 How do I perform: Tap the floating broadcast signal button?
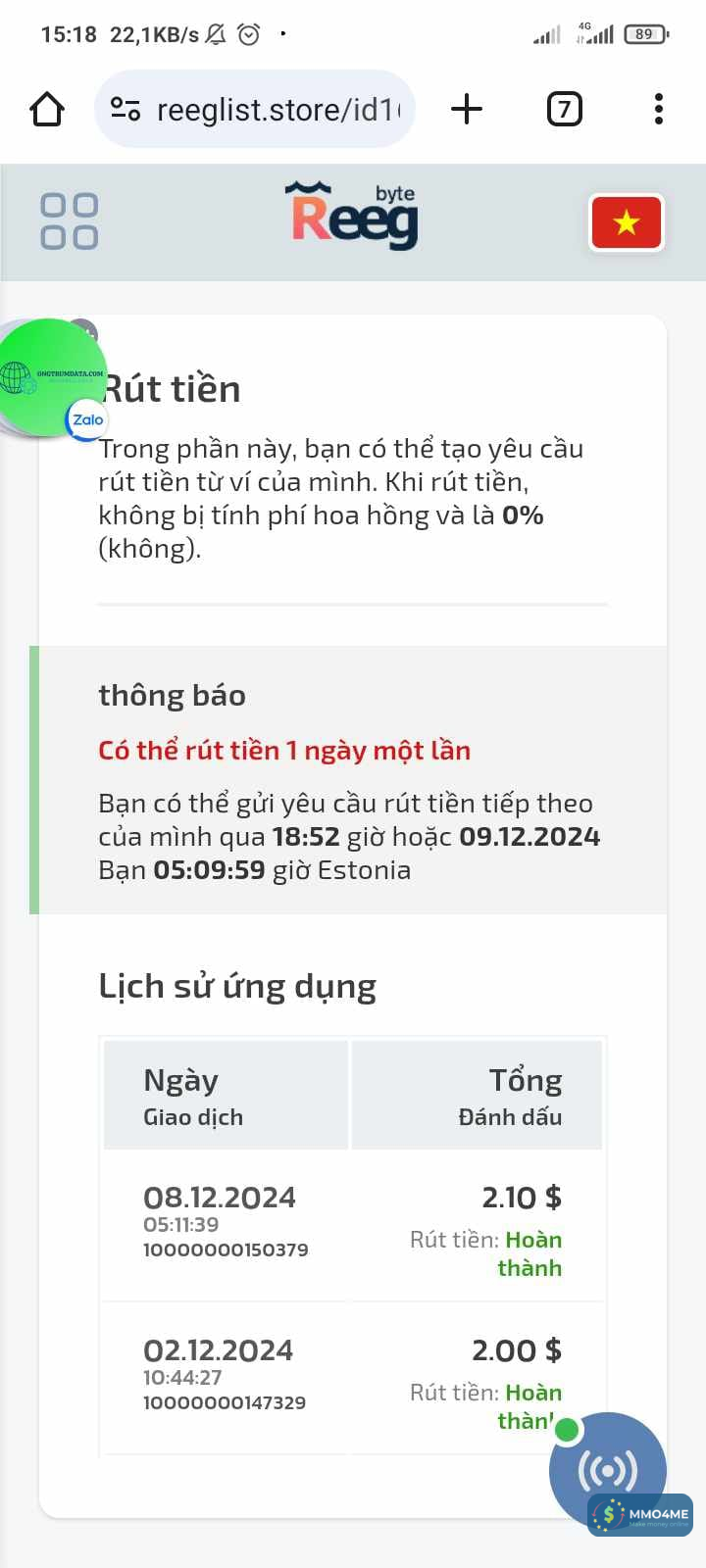(x=607, y=1470)
